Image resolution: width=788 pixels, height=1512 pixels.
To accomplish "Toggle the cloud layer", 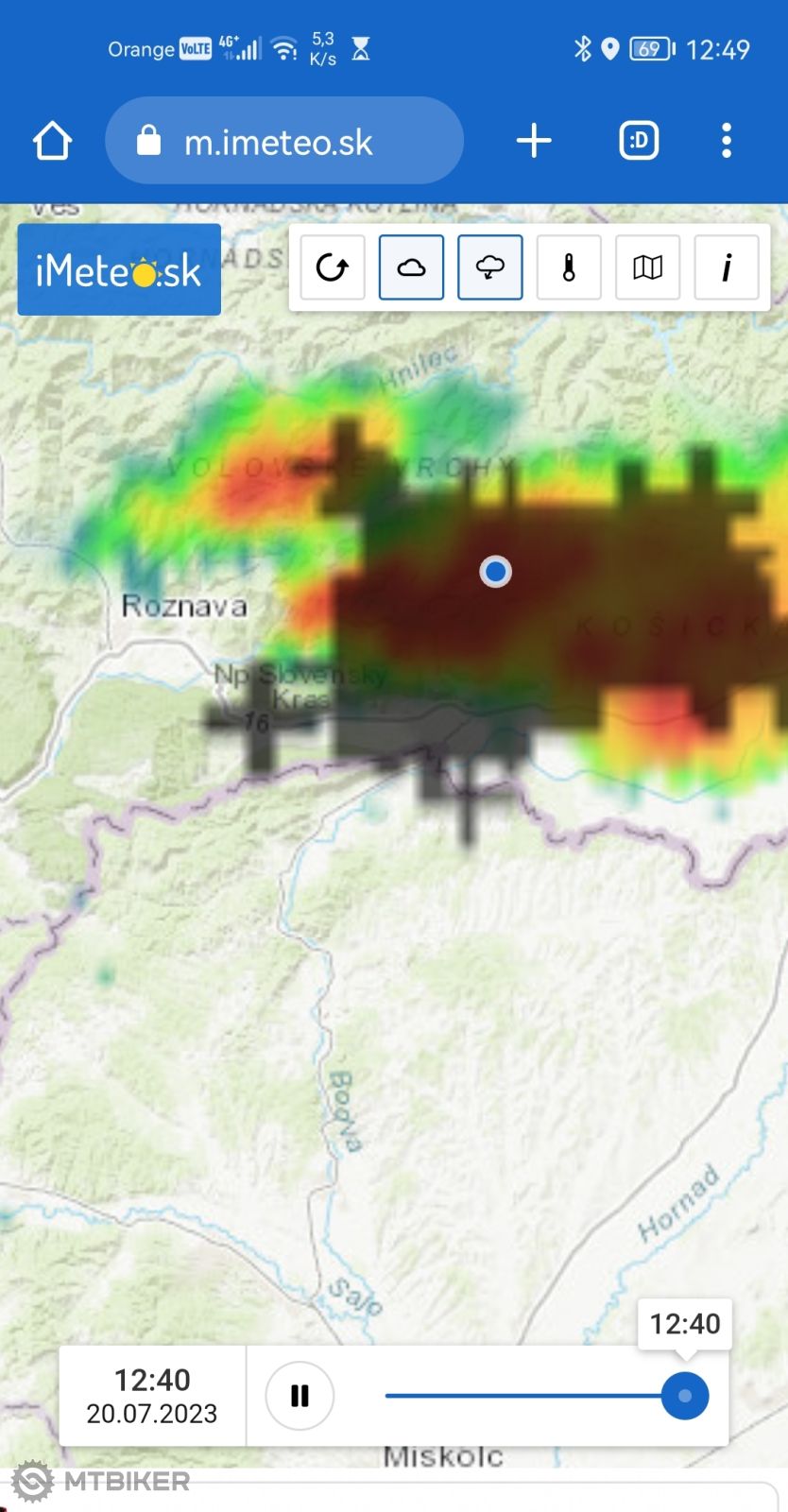I will pos(411,268).
